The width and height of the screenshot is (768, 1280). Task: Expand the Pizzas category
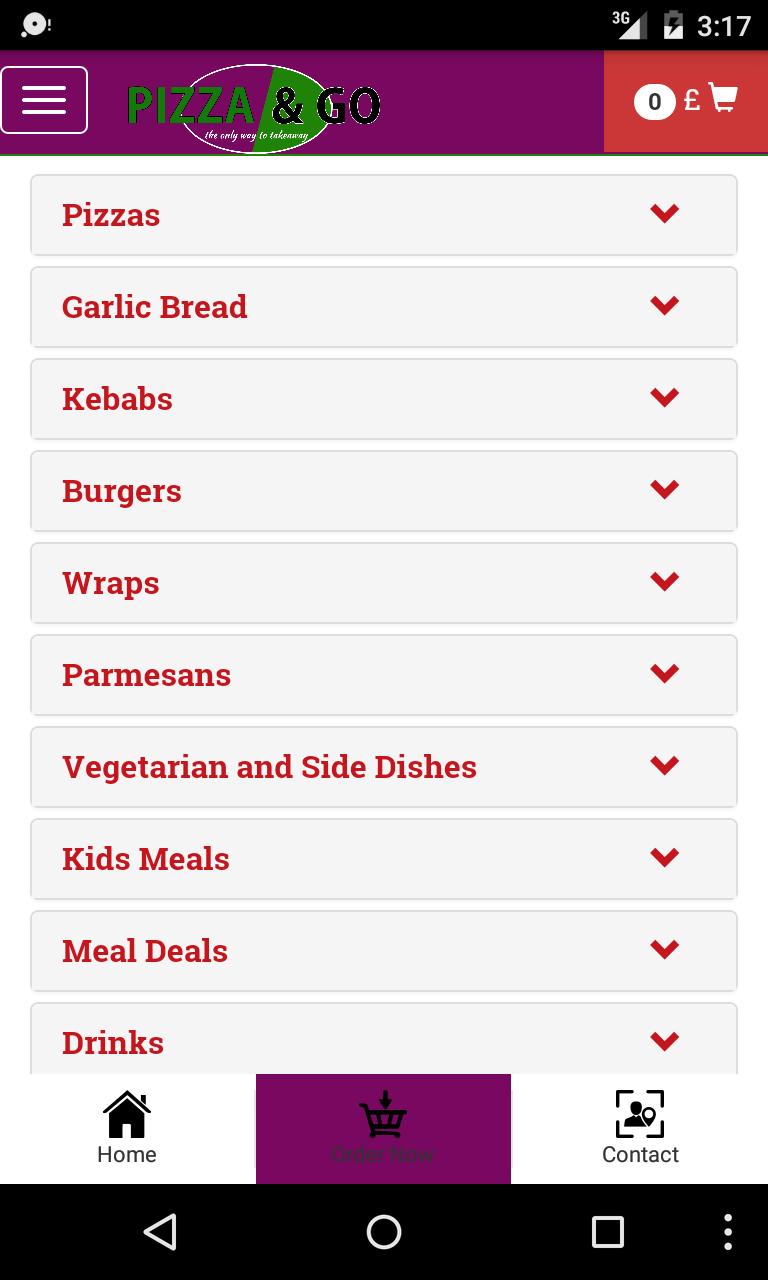(384, 215)
